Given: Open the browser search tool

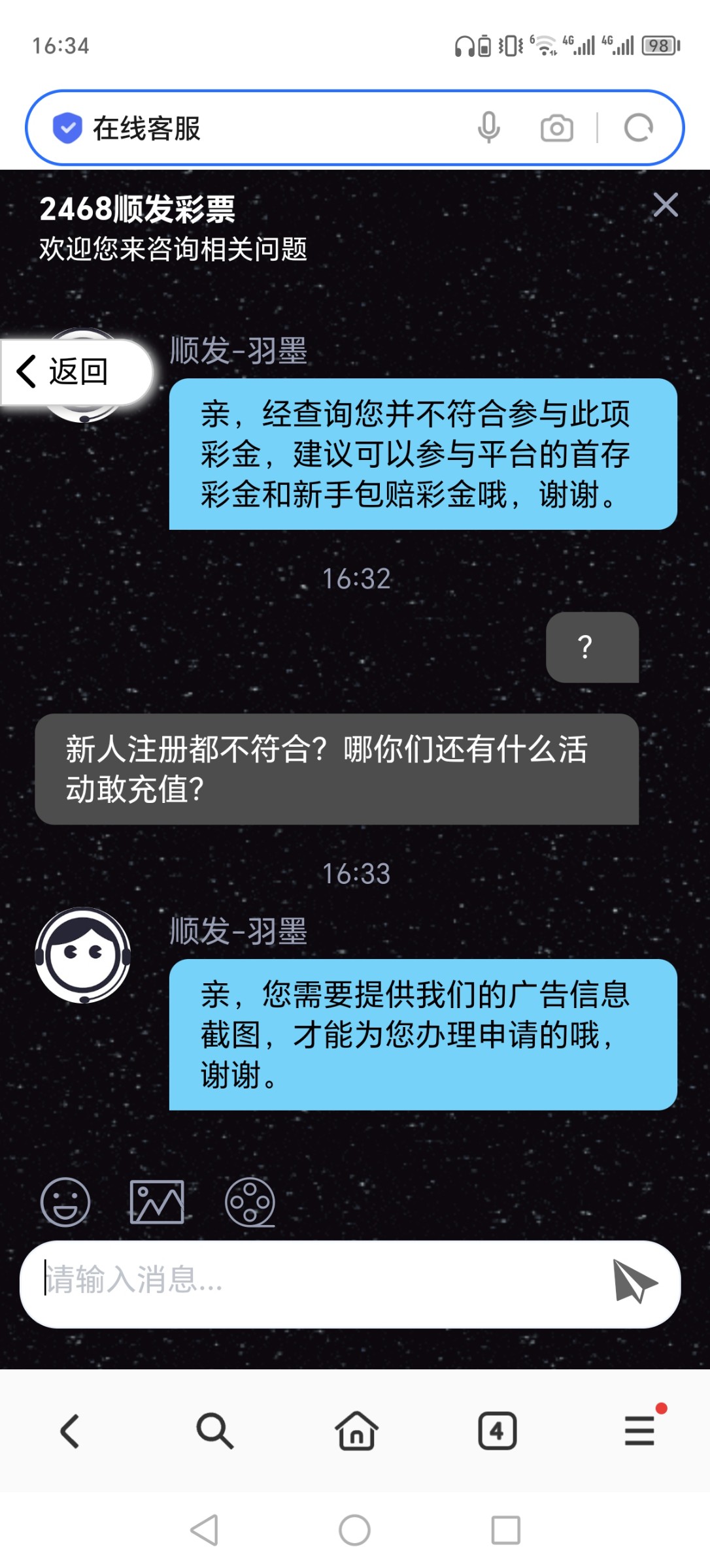Looking at the screenshot, I should pyautogui.click(x=214, y=1431).
